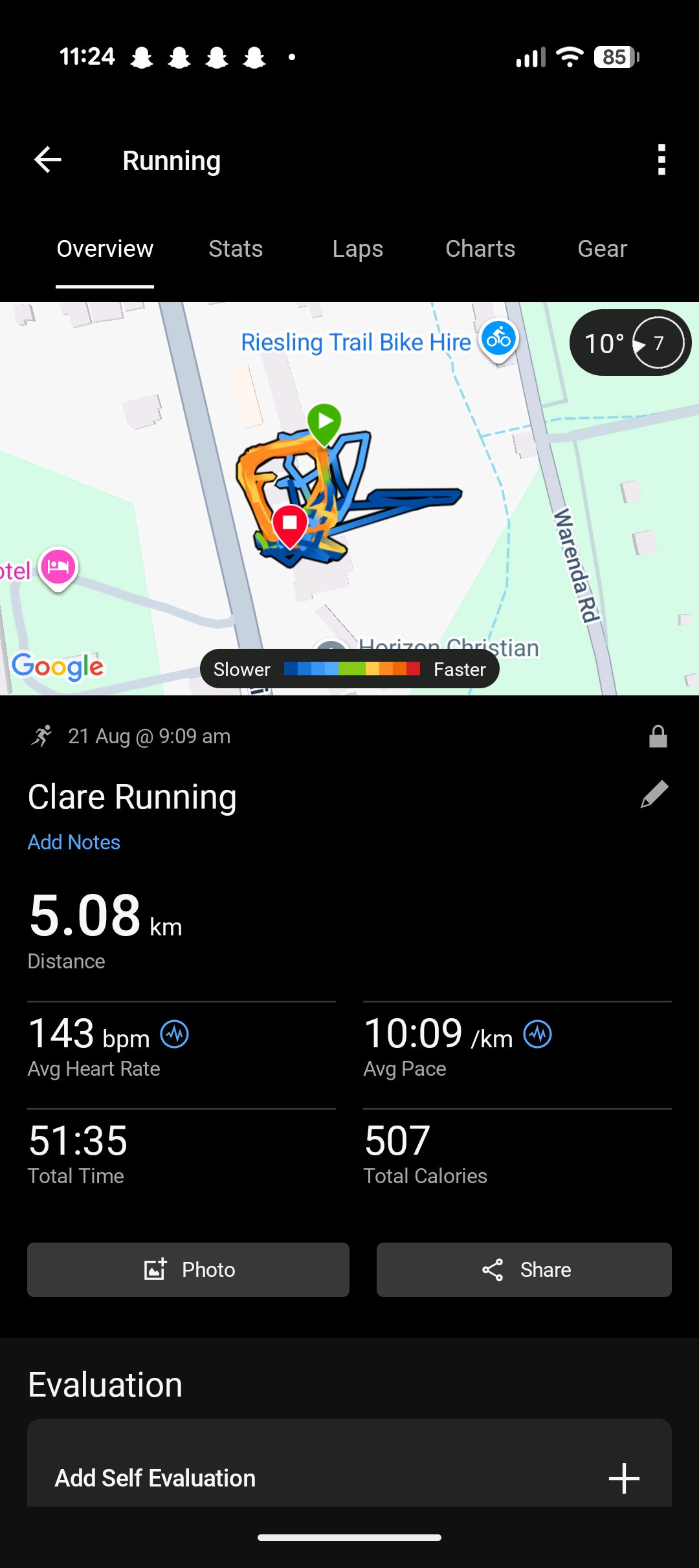Switch to the Stats tab

(x=236, y=249)
